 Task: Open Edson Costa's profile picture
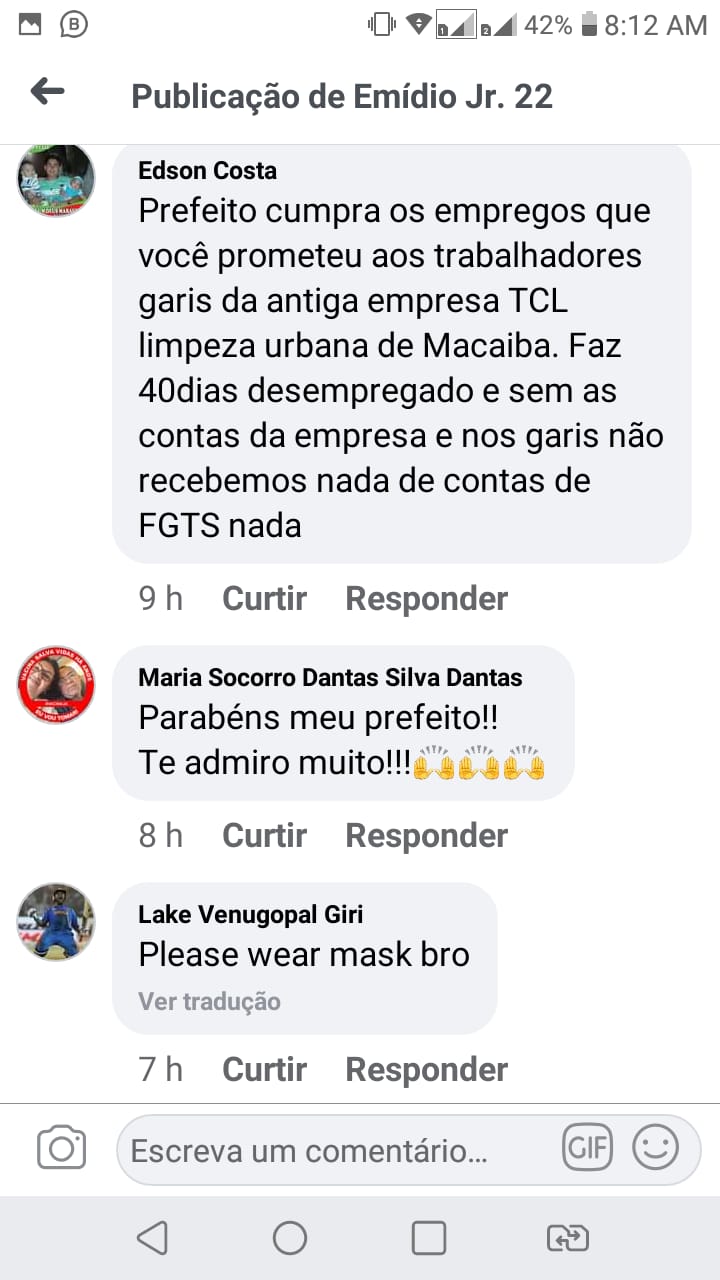[x=56, y=181]
